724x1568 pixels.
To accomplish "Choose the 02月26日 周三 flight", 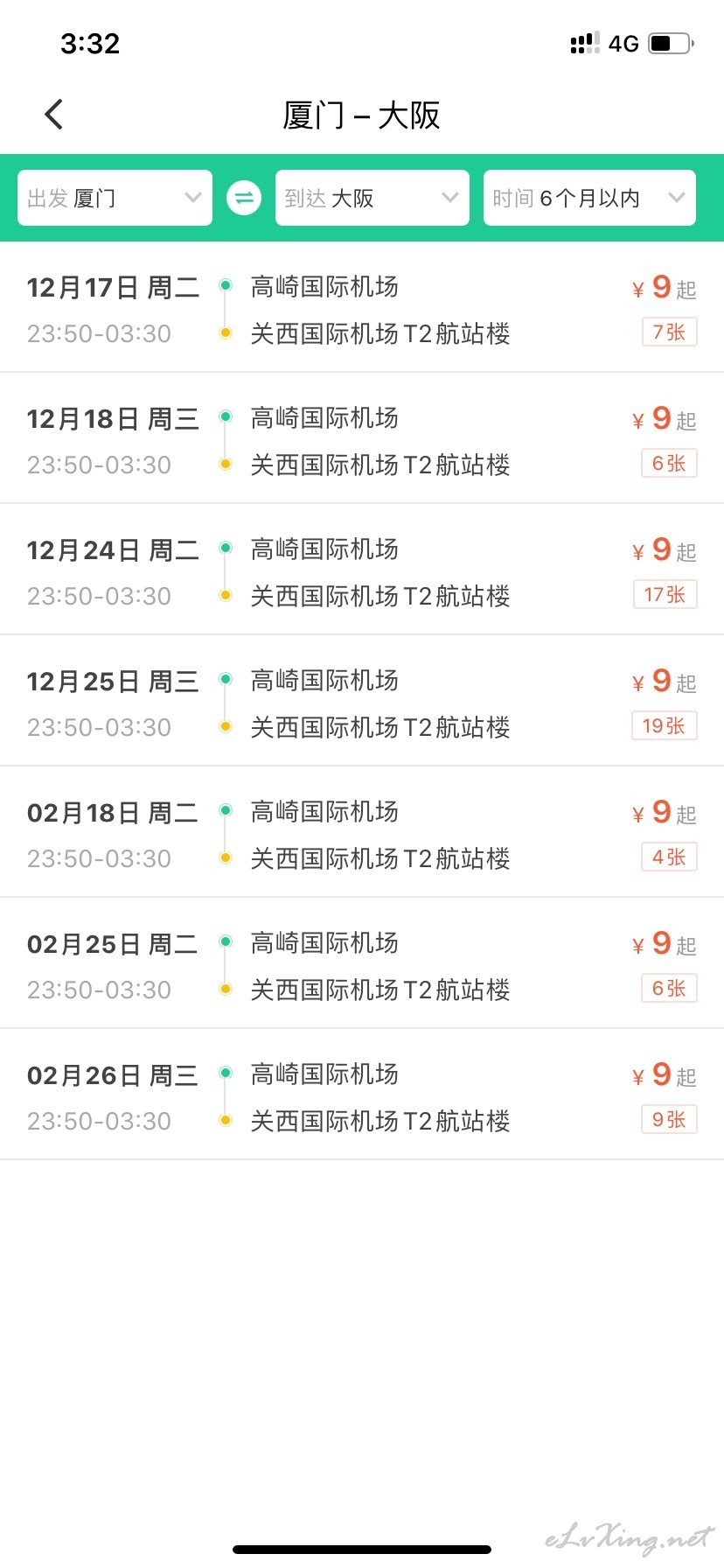I will pyautogui.click(x=362, y=1095).
